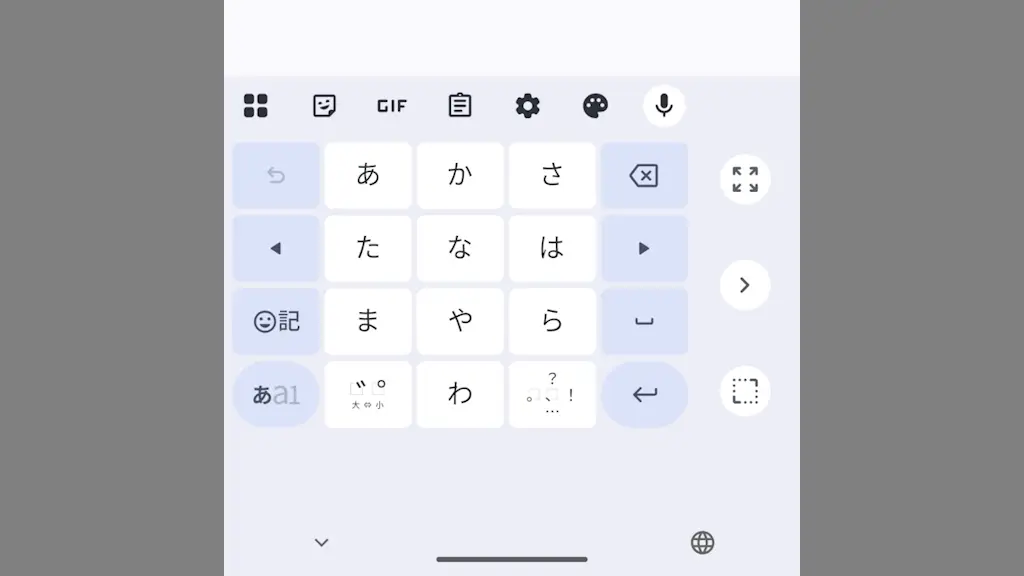Tap the な key

pyautogui.click(x=460, y=248)
